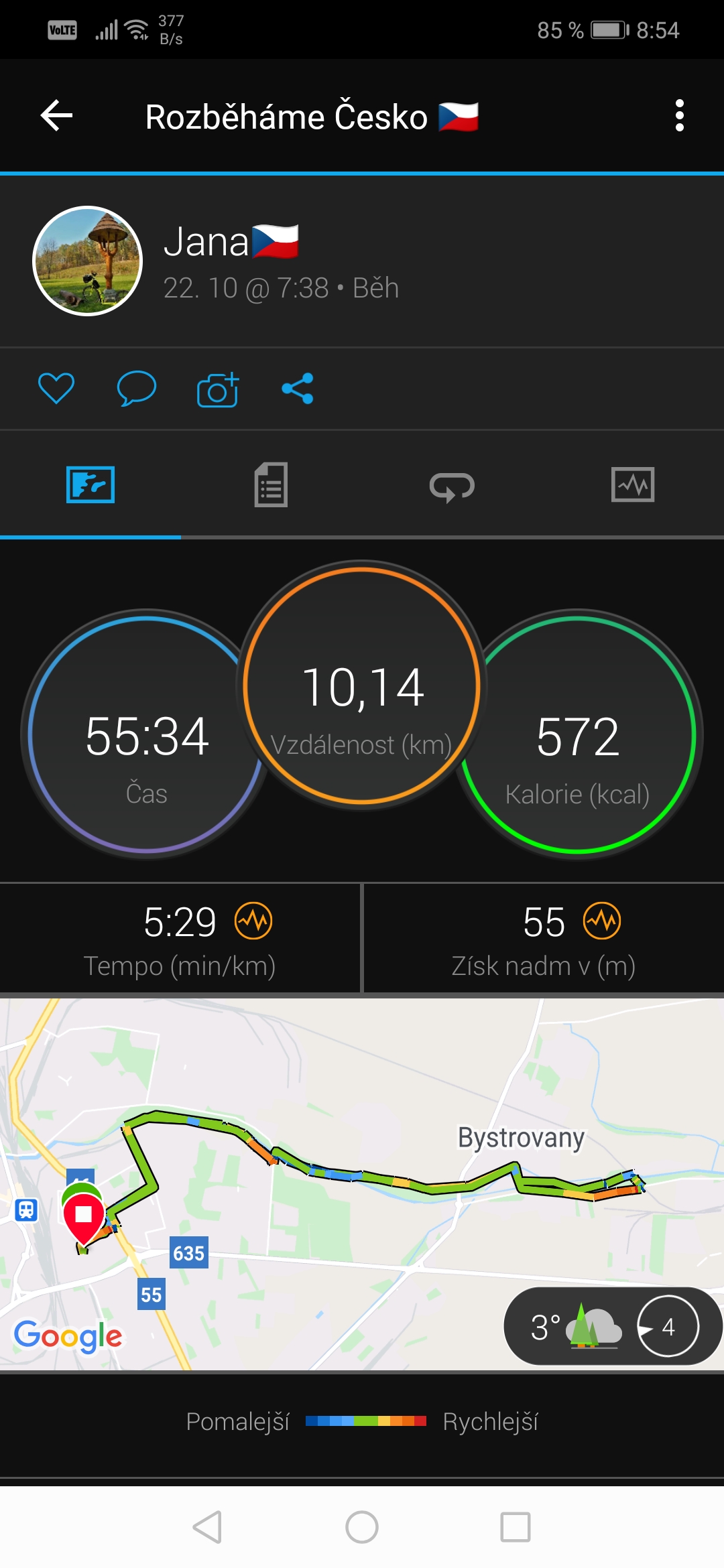Open the weather widget showing 3°

(612, 1326)
